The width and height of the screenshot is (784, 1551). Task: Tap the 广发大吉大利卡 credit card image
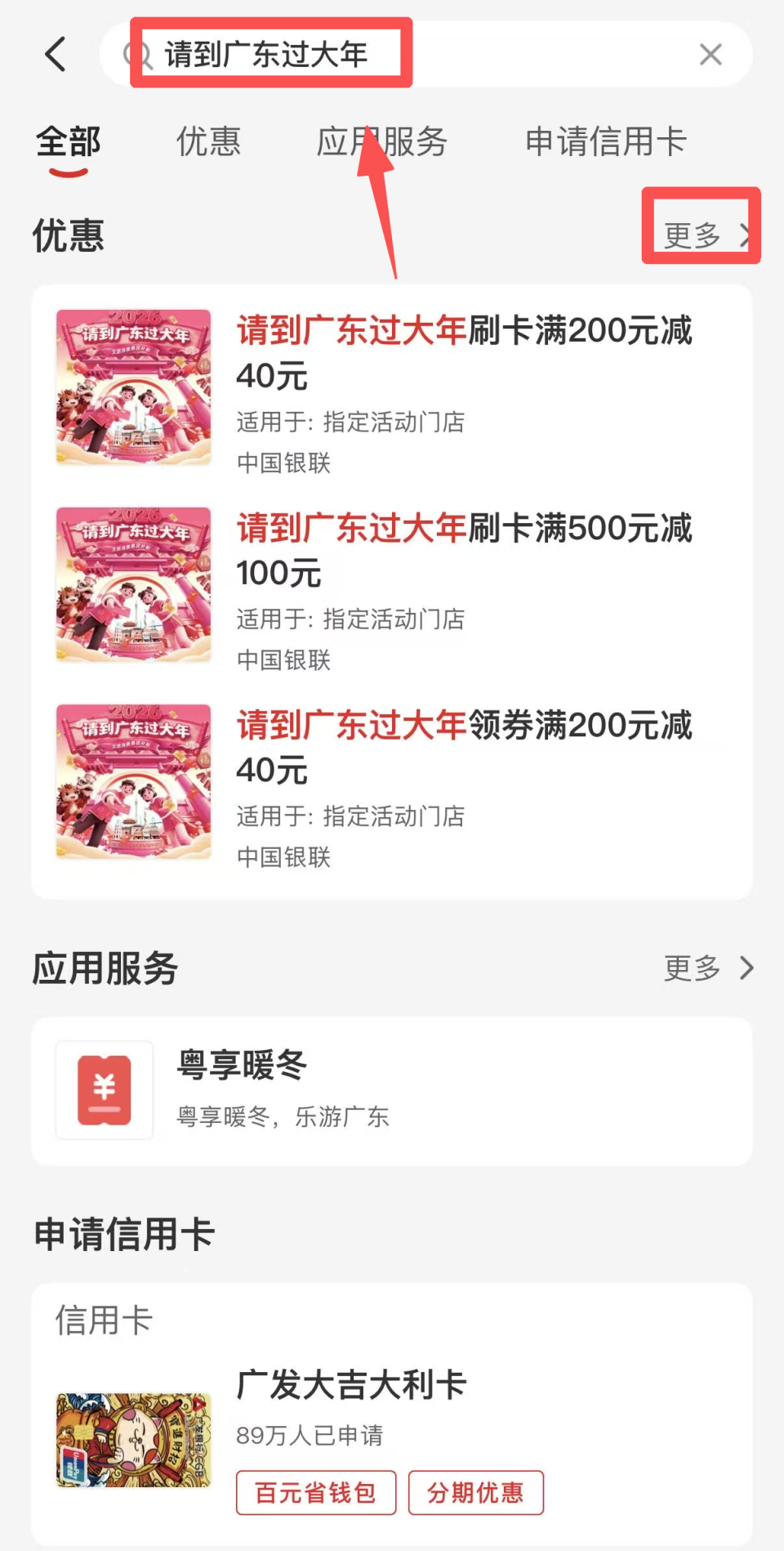133,1440
